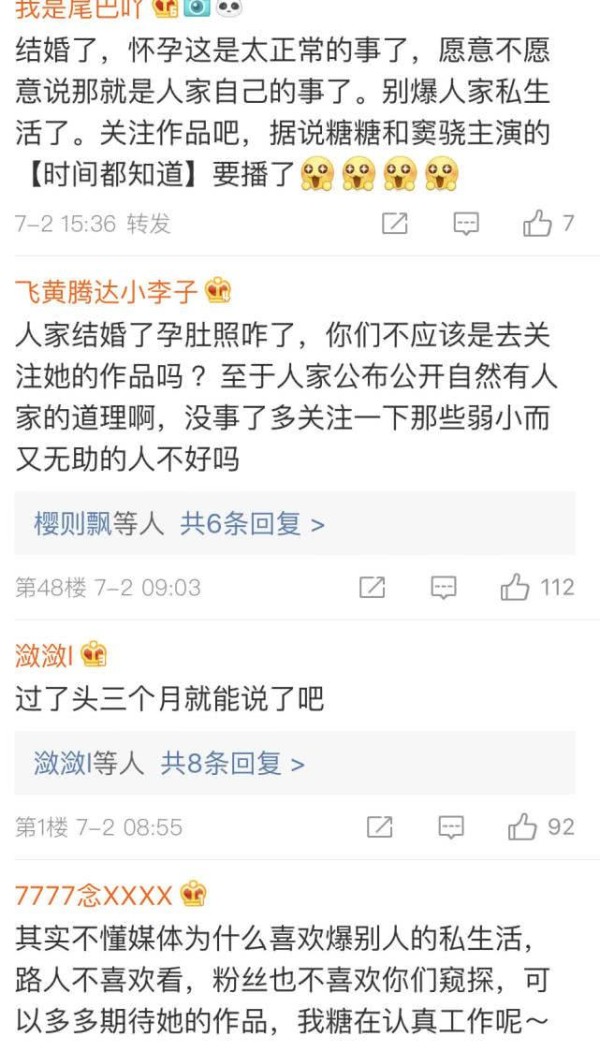The image size is (600, 1051).
Task: Share the 第1楼 comment
Action: (379, 827)
